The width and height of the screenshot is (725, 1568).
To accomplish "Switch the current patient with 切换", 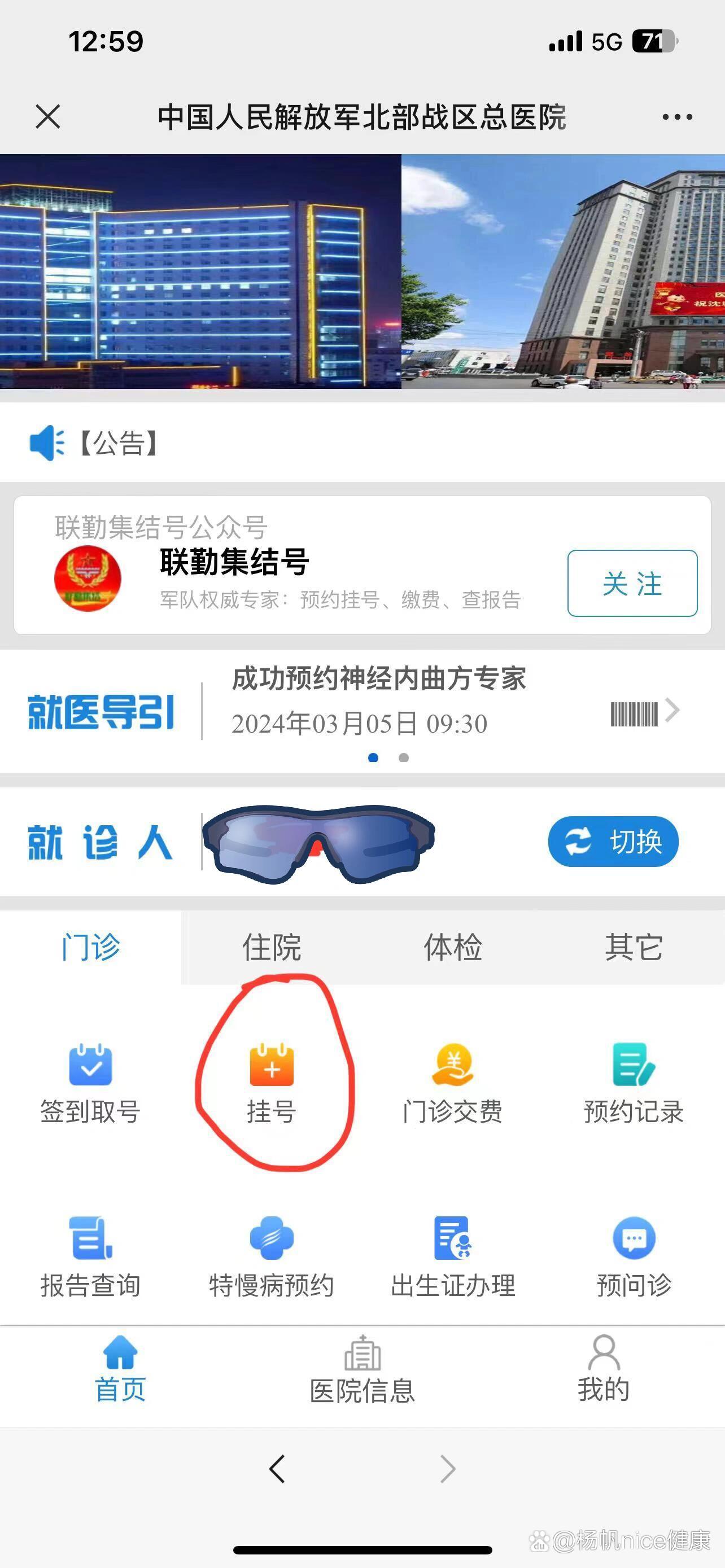I will pyautogui.click(x=613, y=841).
